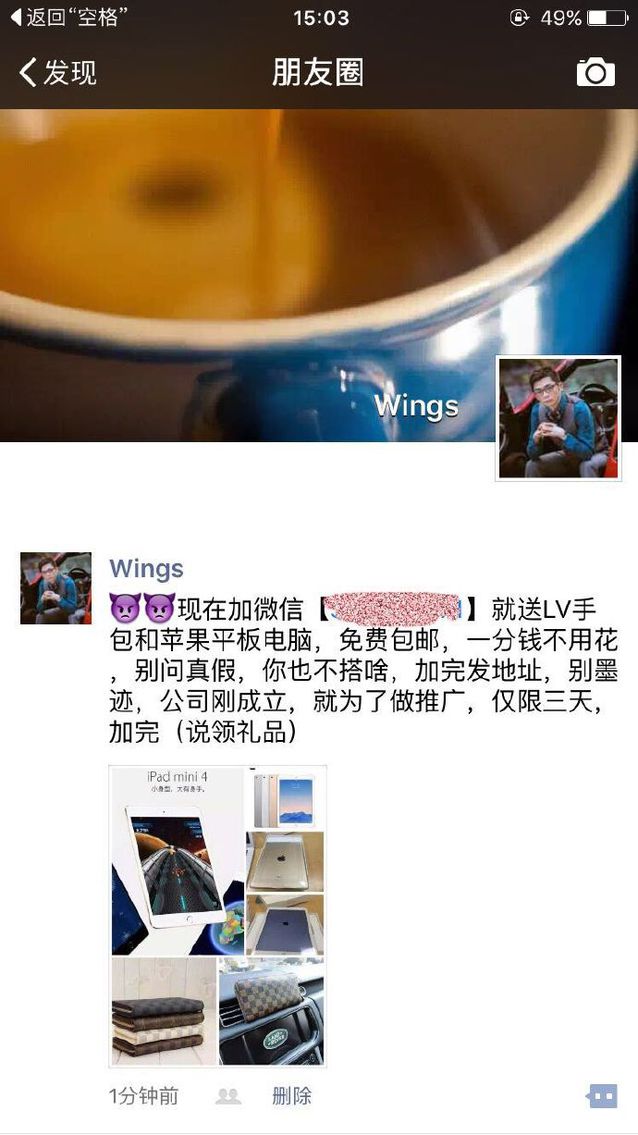Open the camera to post a moment
Viewport: 638px width, 1135px height.
595,72
